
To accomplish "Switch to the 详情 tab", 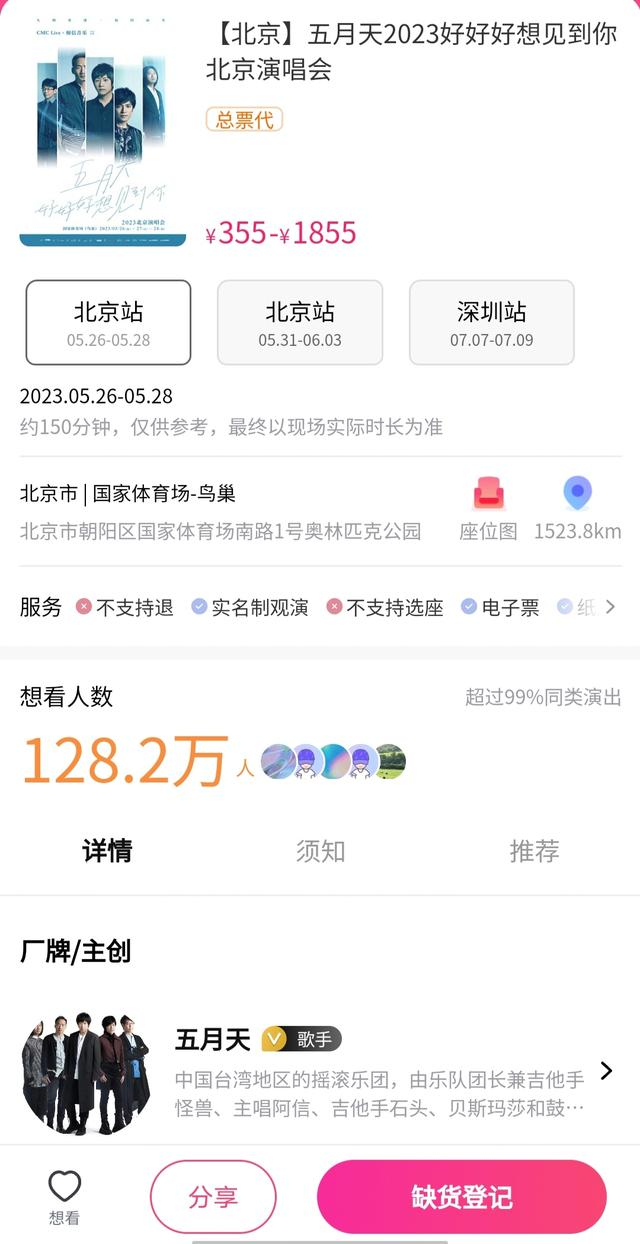I will pos(107,851).
